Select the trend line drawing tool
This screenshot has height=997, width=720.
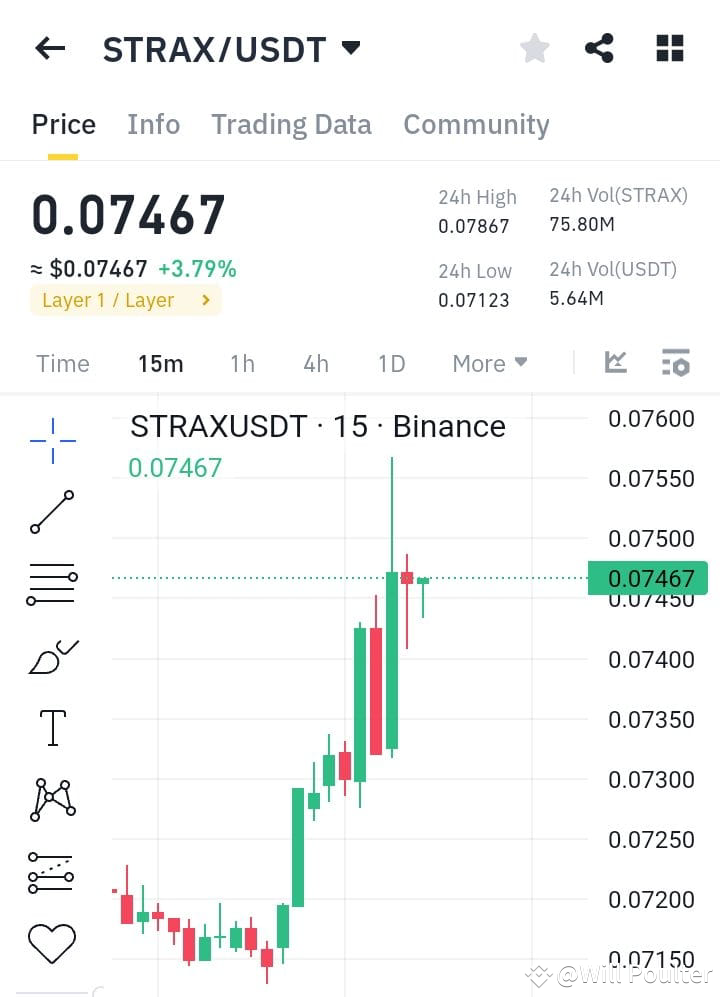pos(52,510)
